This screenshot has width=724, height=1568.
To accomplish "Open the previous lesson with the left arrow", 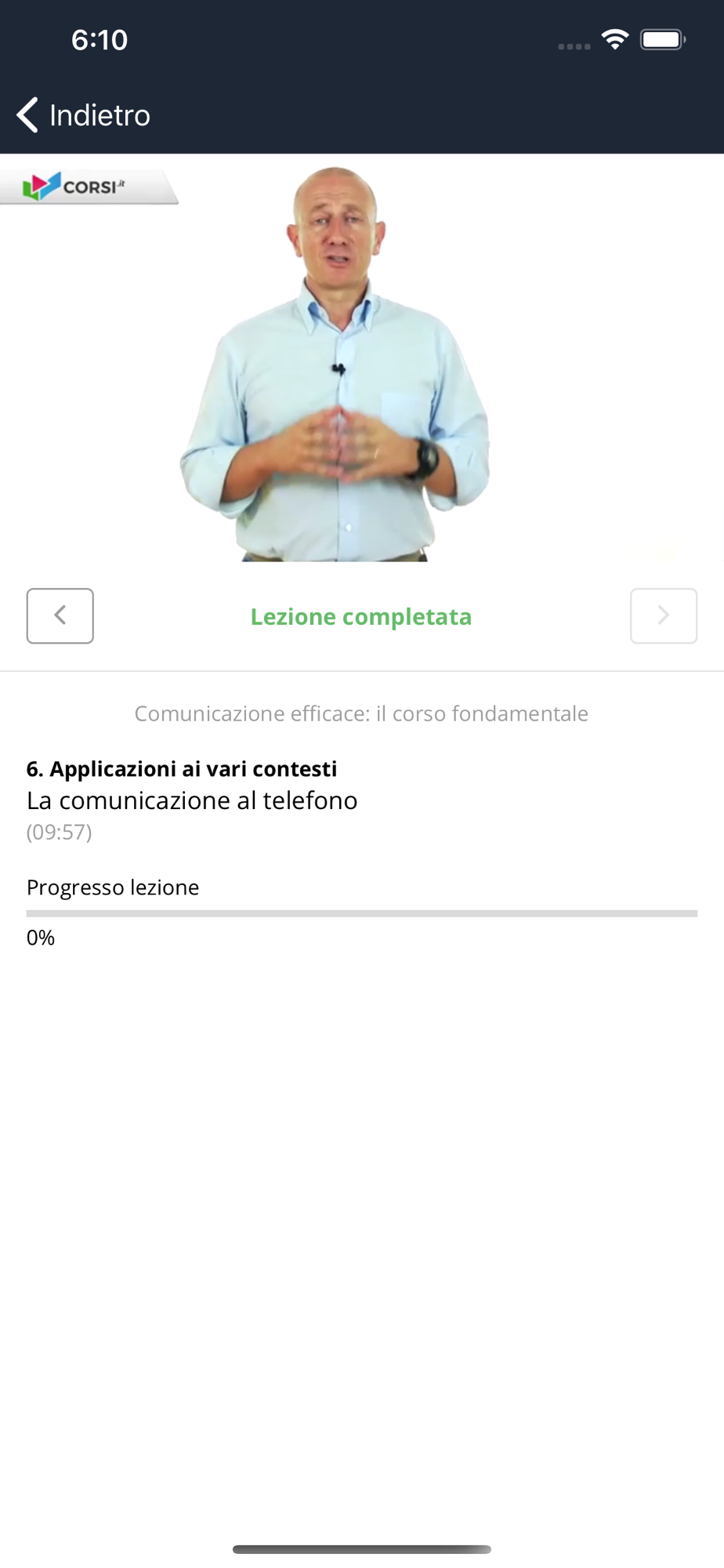I will (x=60, y=615).
